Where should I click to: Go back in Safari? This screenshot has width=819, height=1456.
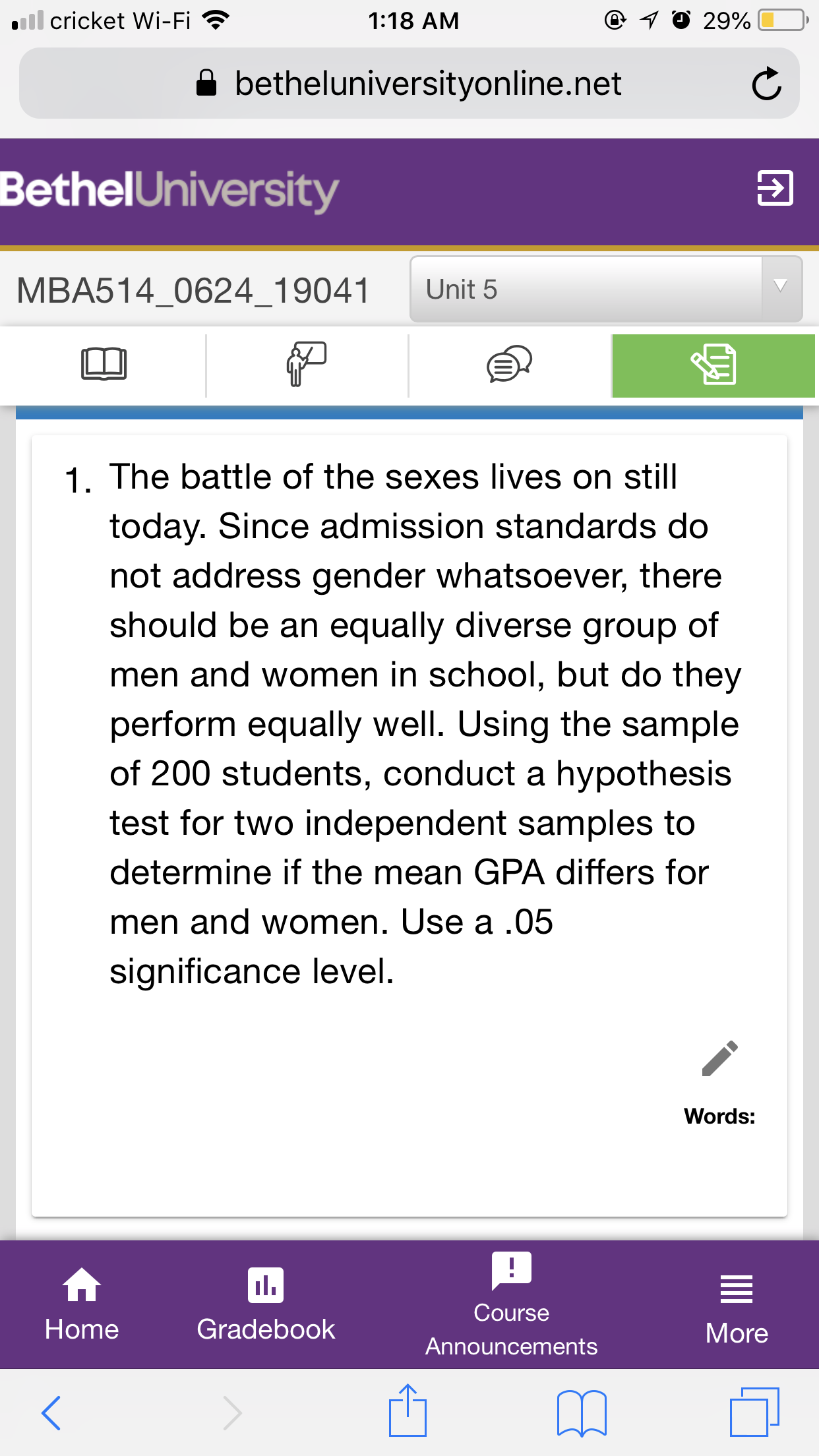click(51, 1412)
